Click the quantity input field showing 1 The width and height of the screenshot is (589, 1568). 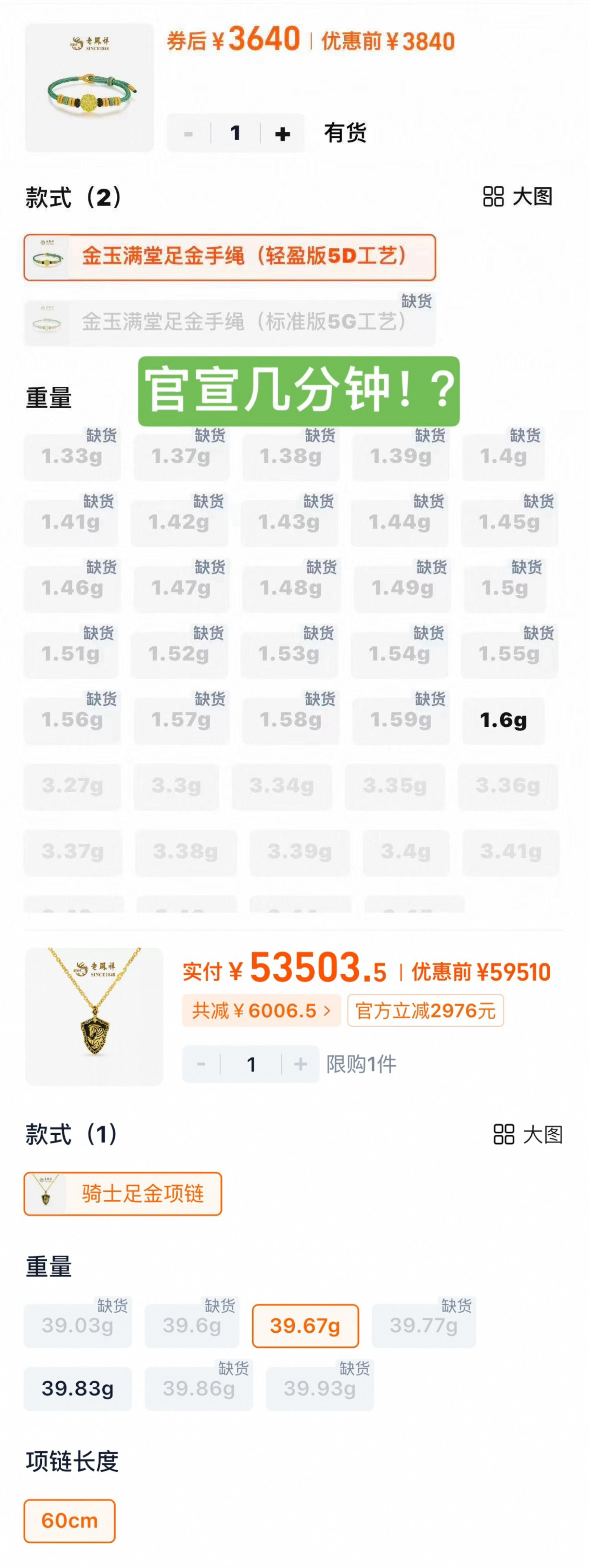(x=234, y=133)
